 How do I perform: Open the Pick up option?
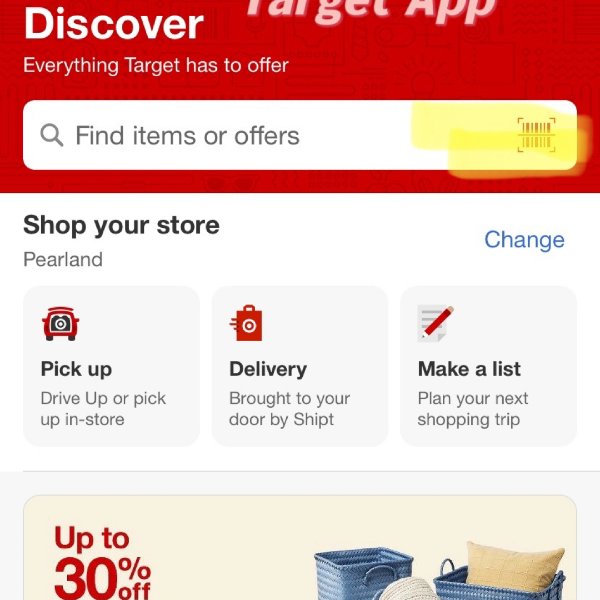(111, 366)
